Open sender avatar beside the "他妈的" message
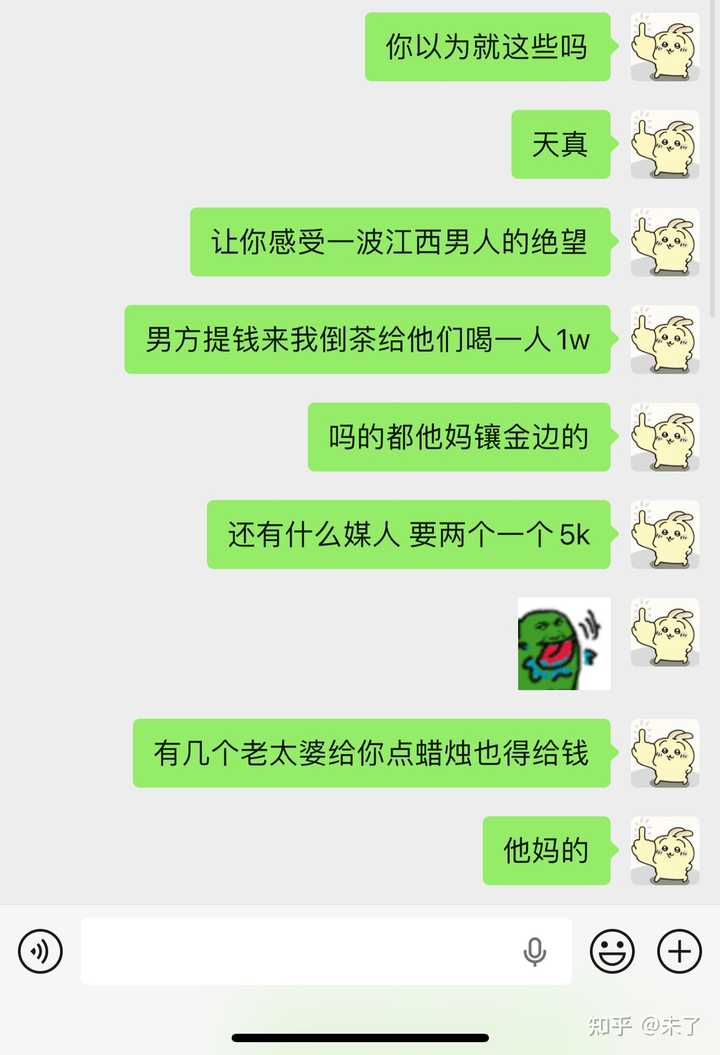Viewport: 720px width, 1055px height. pos(664,851)
